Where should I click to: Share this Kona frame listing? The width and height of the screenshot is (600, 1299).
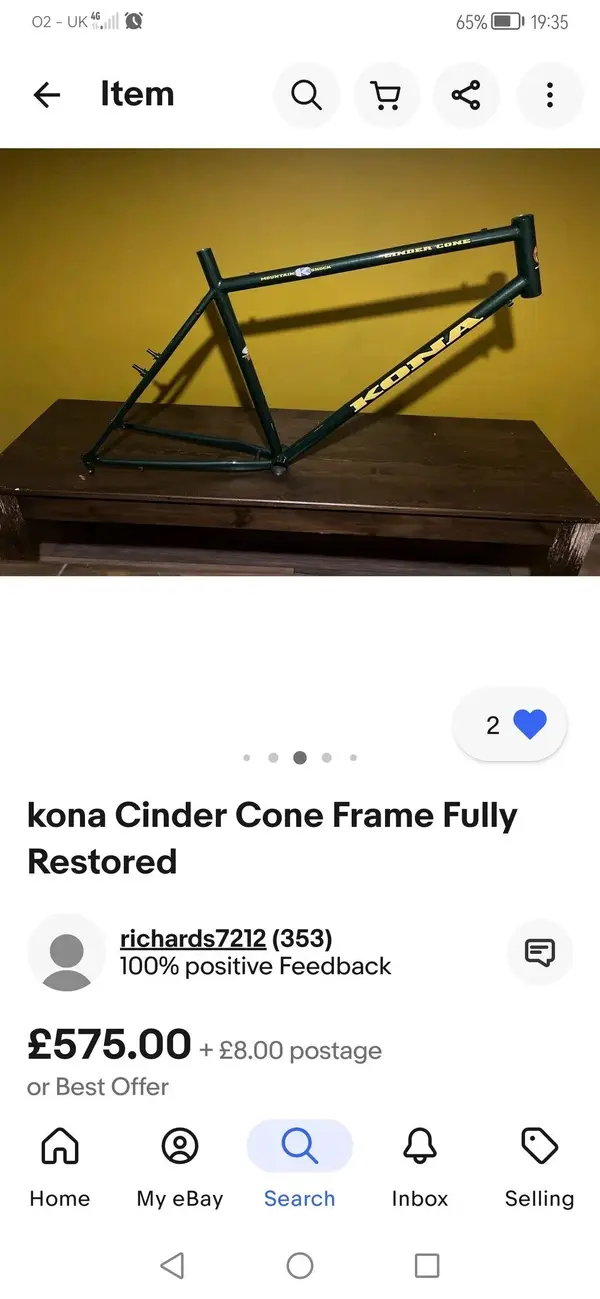(x=466, y=95)
